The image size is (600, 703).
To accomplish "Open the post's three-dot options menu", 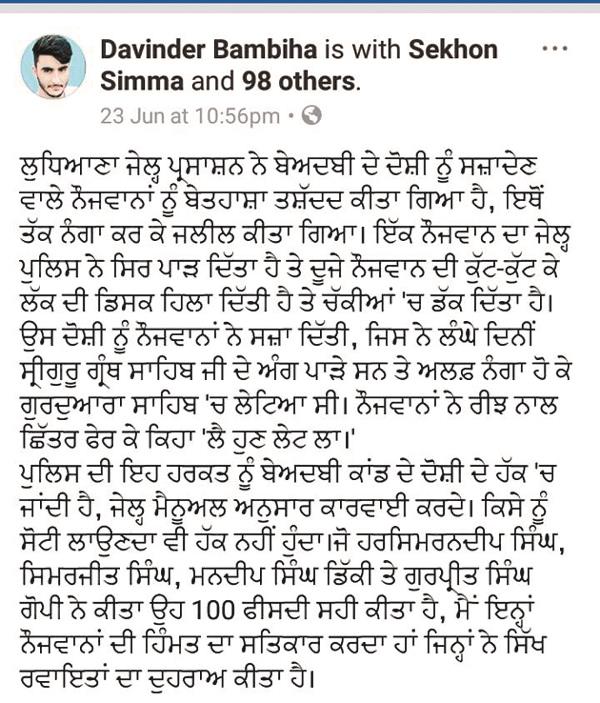I will pyautogui.click(x=555, y=48).
